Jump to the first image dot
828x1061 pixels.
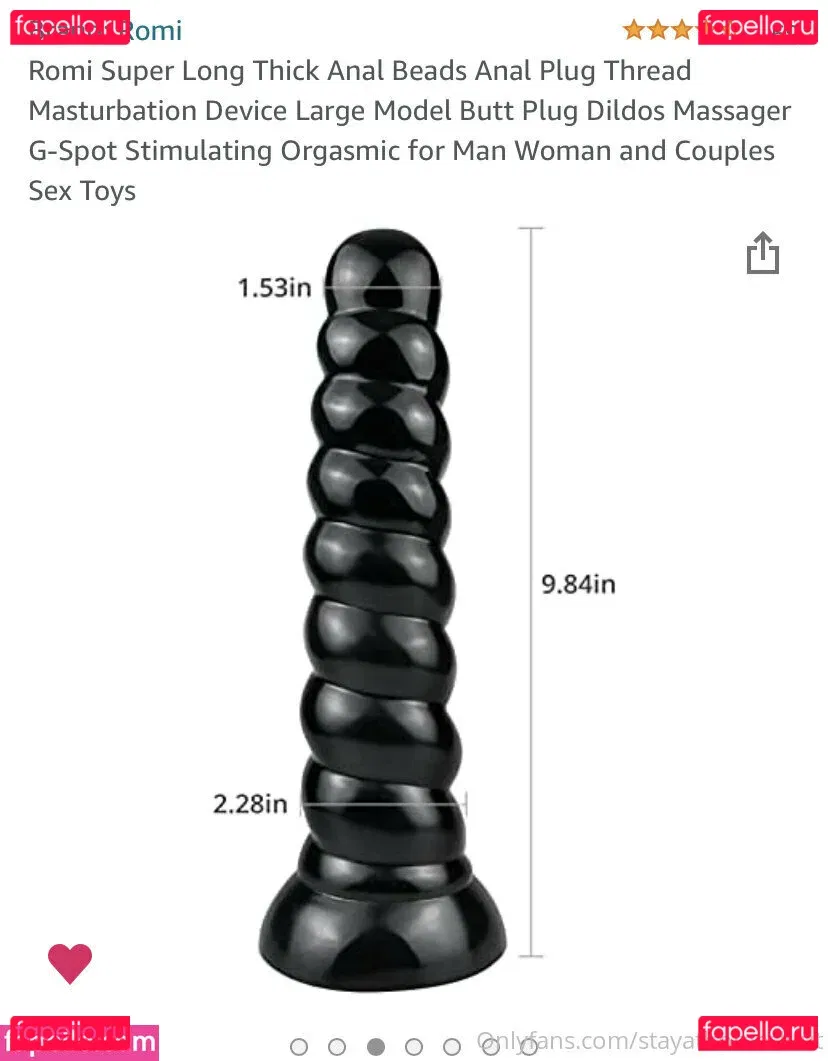pos(299,1047)
